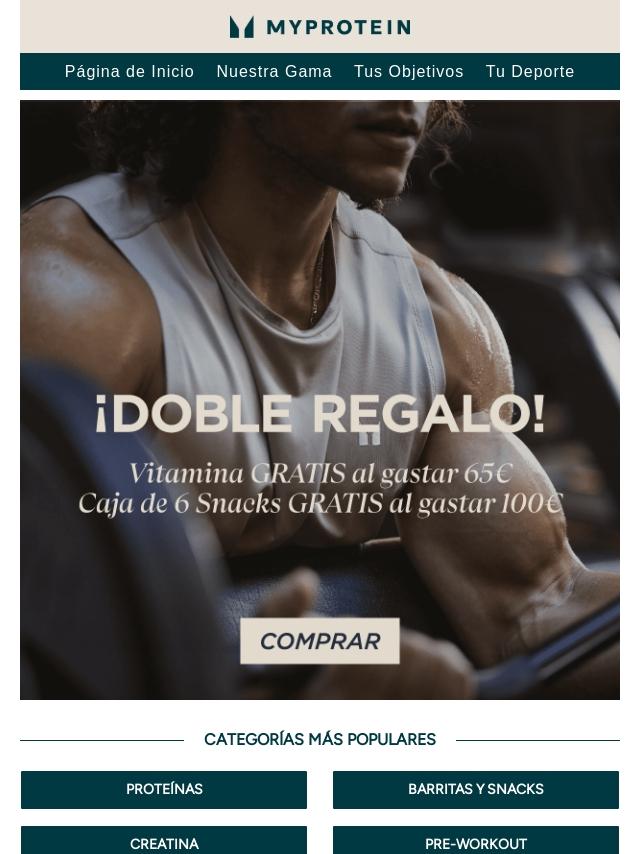Screen dimensions: 640x854
Task: Open Tus Objetivos menu link
Action: click(x=408, y=72)
